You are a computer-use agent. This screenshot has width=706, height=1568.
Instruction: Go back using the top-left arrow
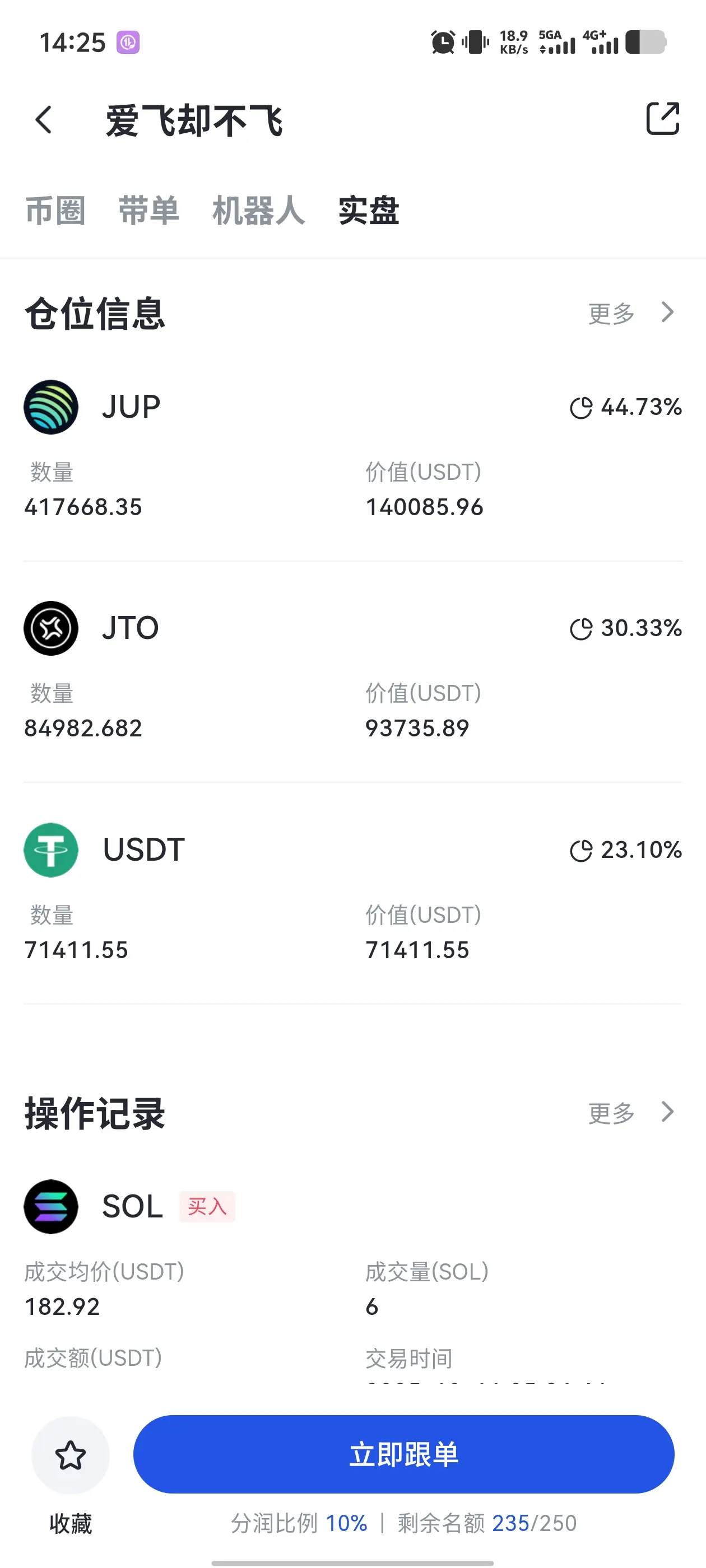pos(43,119)
